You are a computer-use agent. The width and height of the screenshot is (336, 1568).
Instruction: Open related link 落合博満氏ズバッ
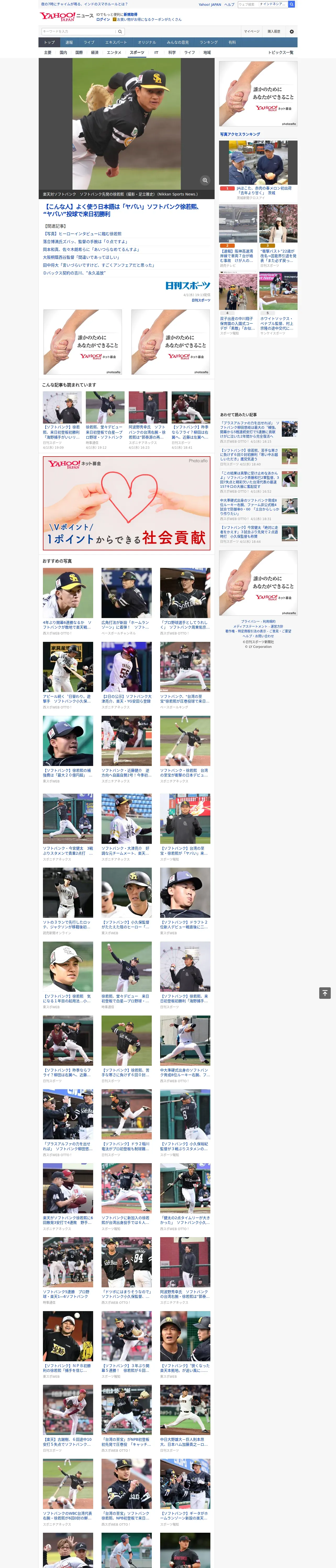[85, 242]
